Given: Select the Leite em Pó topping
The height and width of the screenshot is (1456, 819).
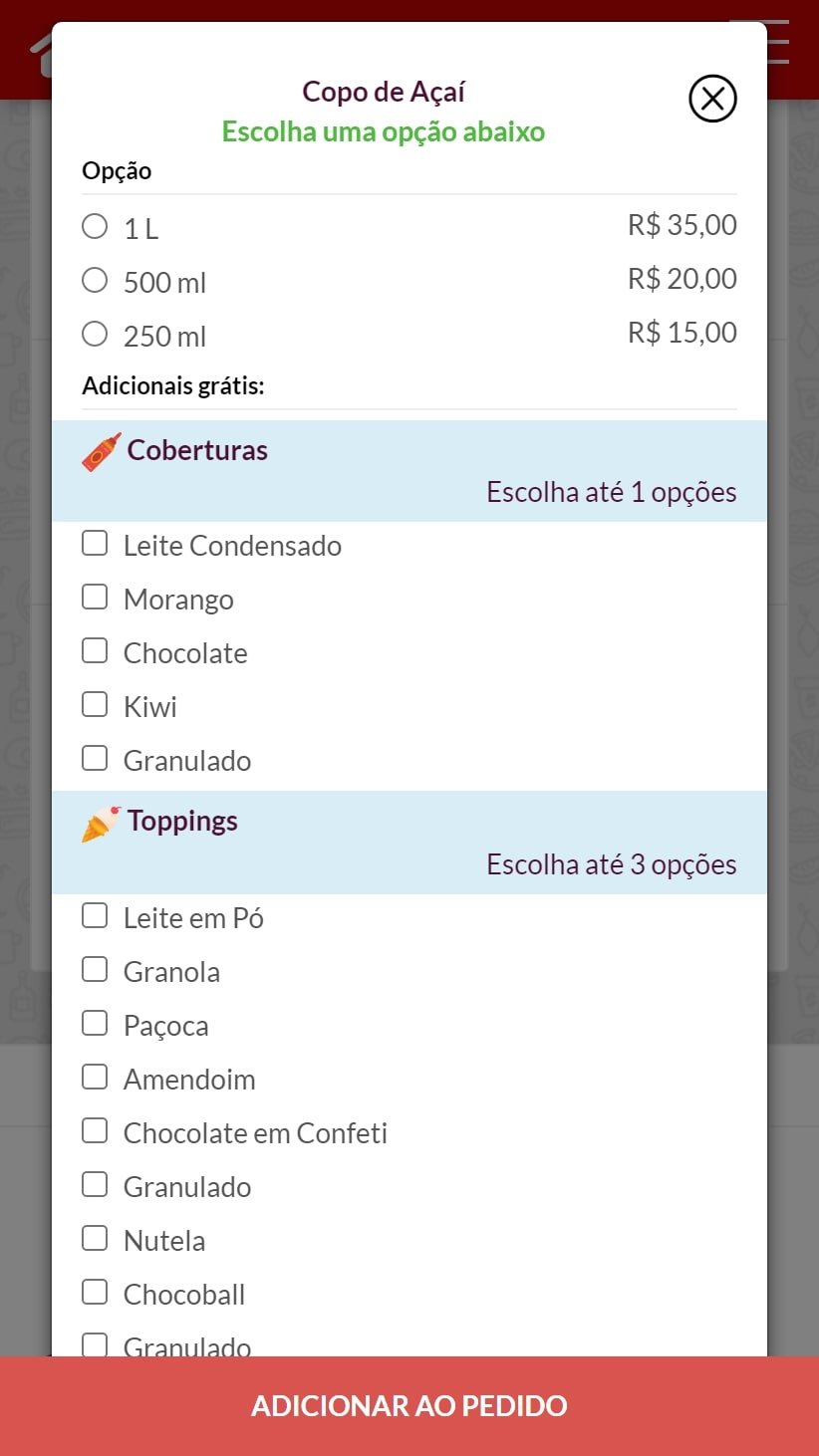Looking at the screenshot, I should click(94, 915).
